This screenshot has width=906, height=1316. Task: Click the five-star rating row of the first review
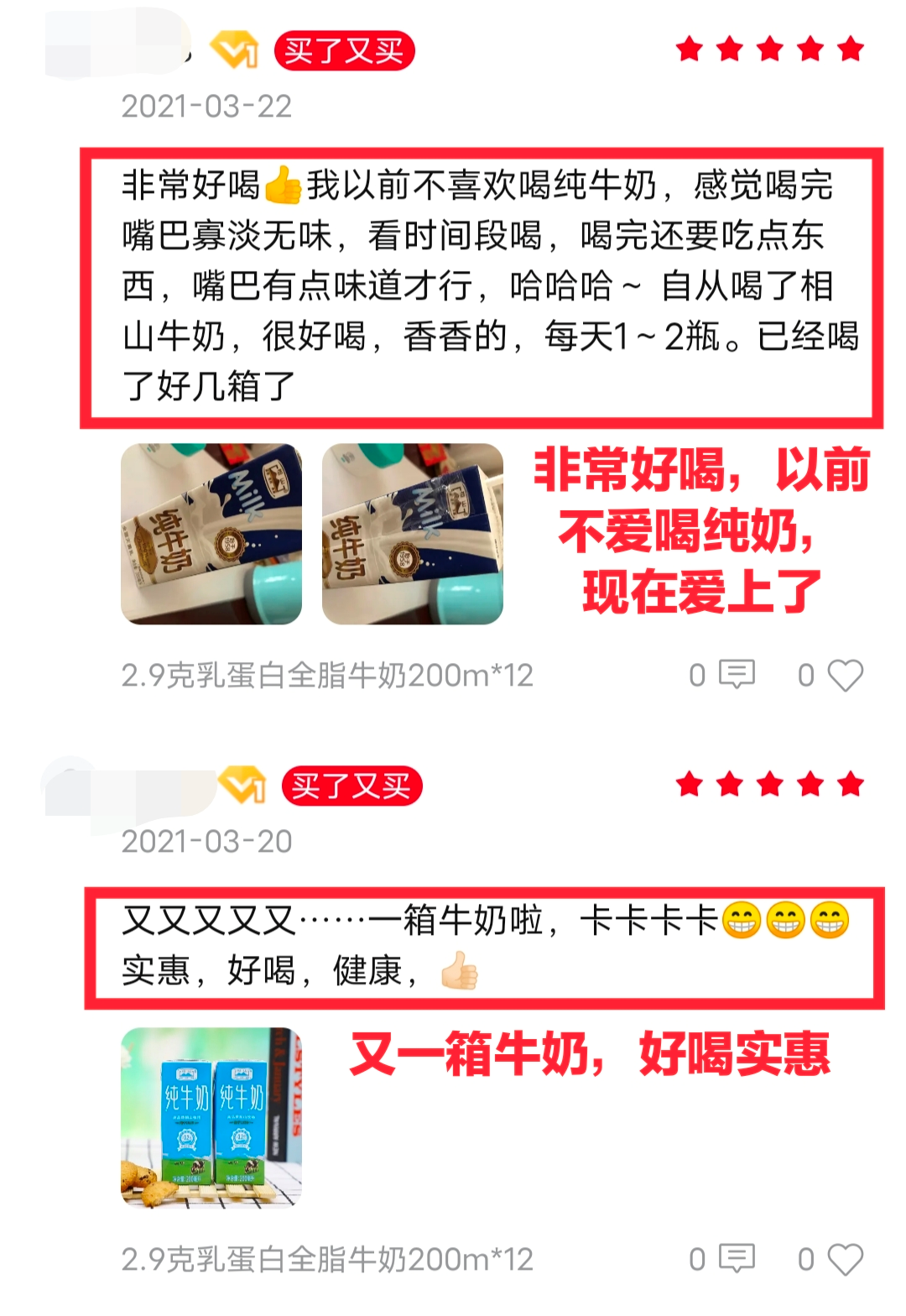770,49
